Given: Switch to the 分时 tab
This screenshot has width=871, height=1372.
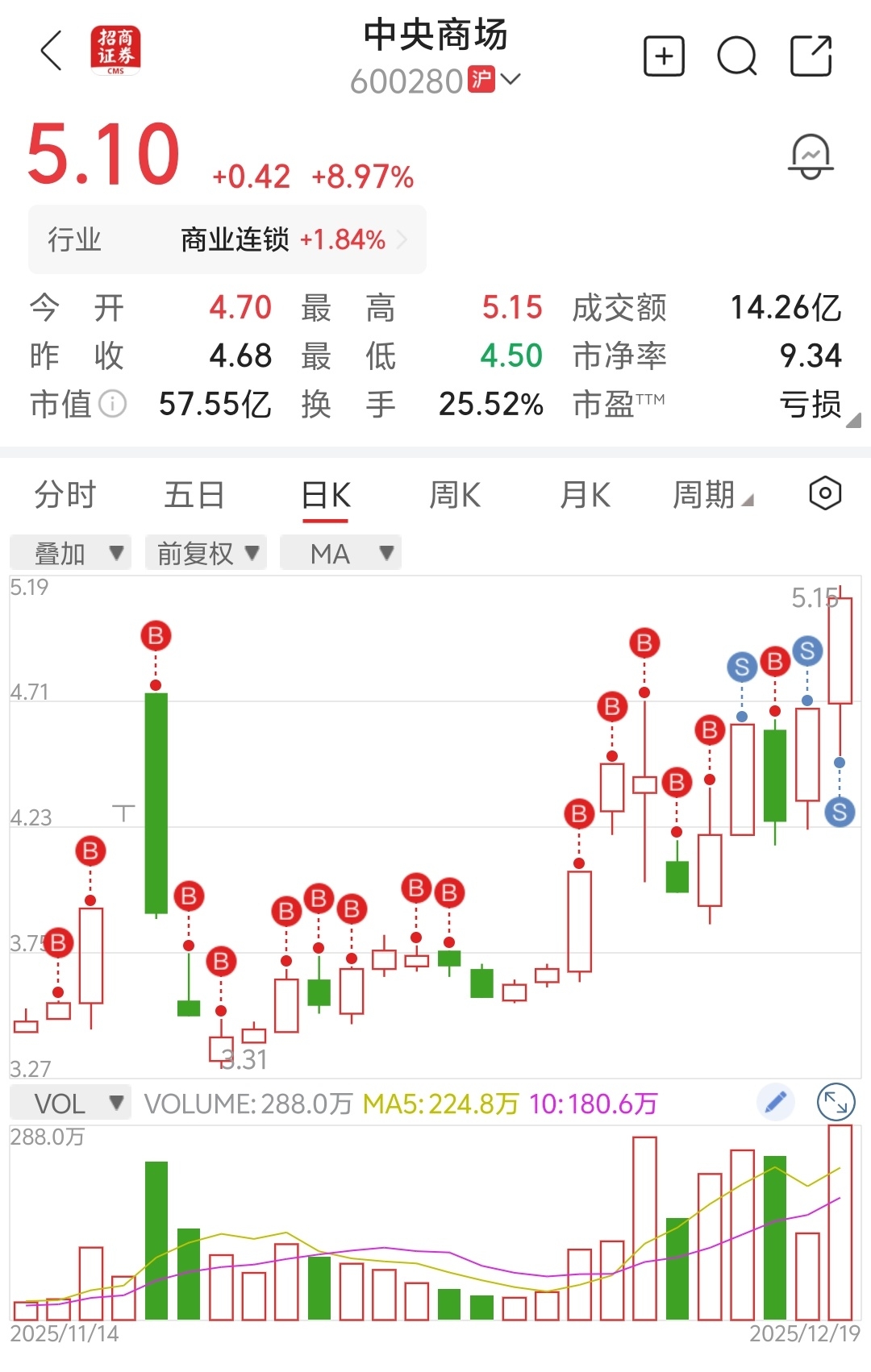Looking at the screenshot, I should coord(65,494).
